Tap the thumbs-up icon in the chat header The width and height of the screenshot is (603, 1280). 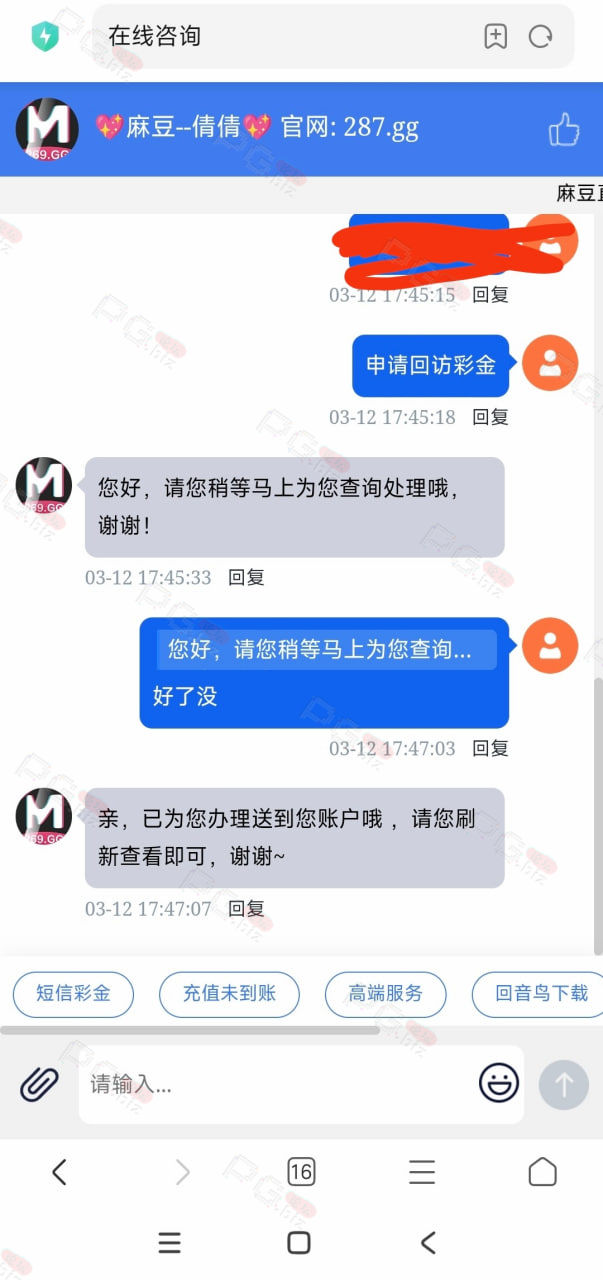pyautogui.click(x=564, y=129)
